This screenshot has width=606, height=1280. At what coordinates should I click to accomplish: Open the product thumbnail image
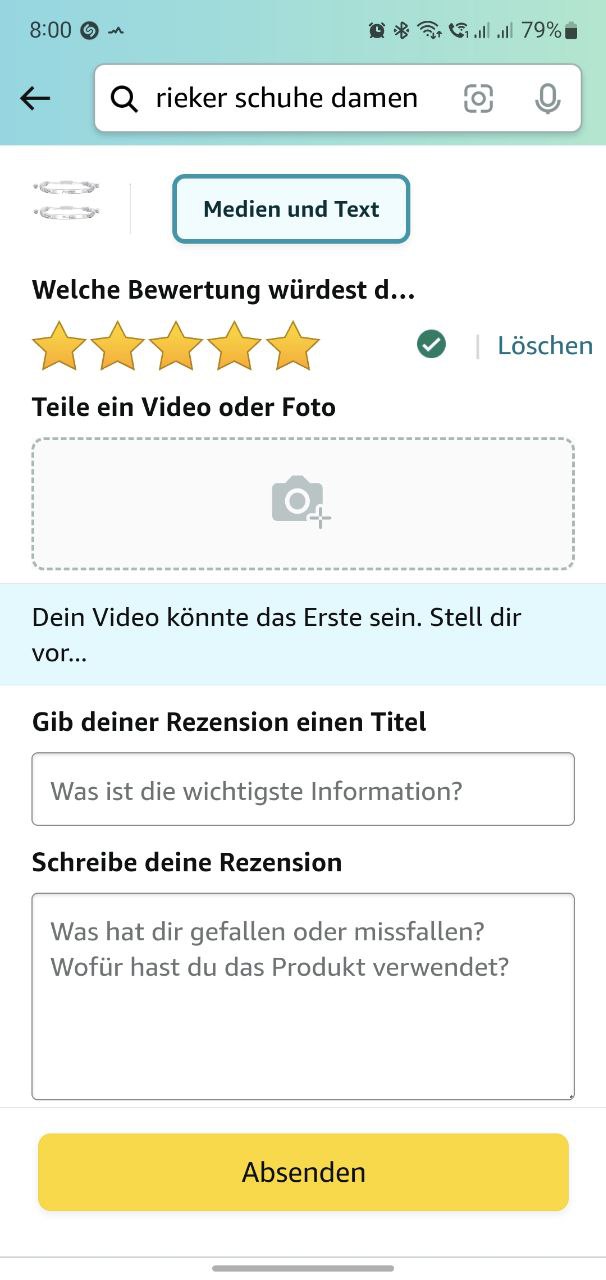(66, 199)
